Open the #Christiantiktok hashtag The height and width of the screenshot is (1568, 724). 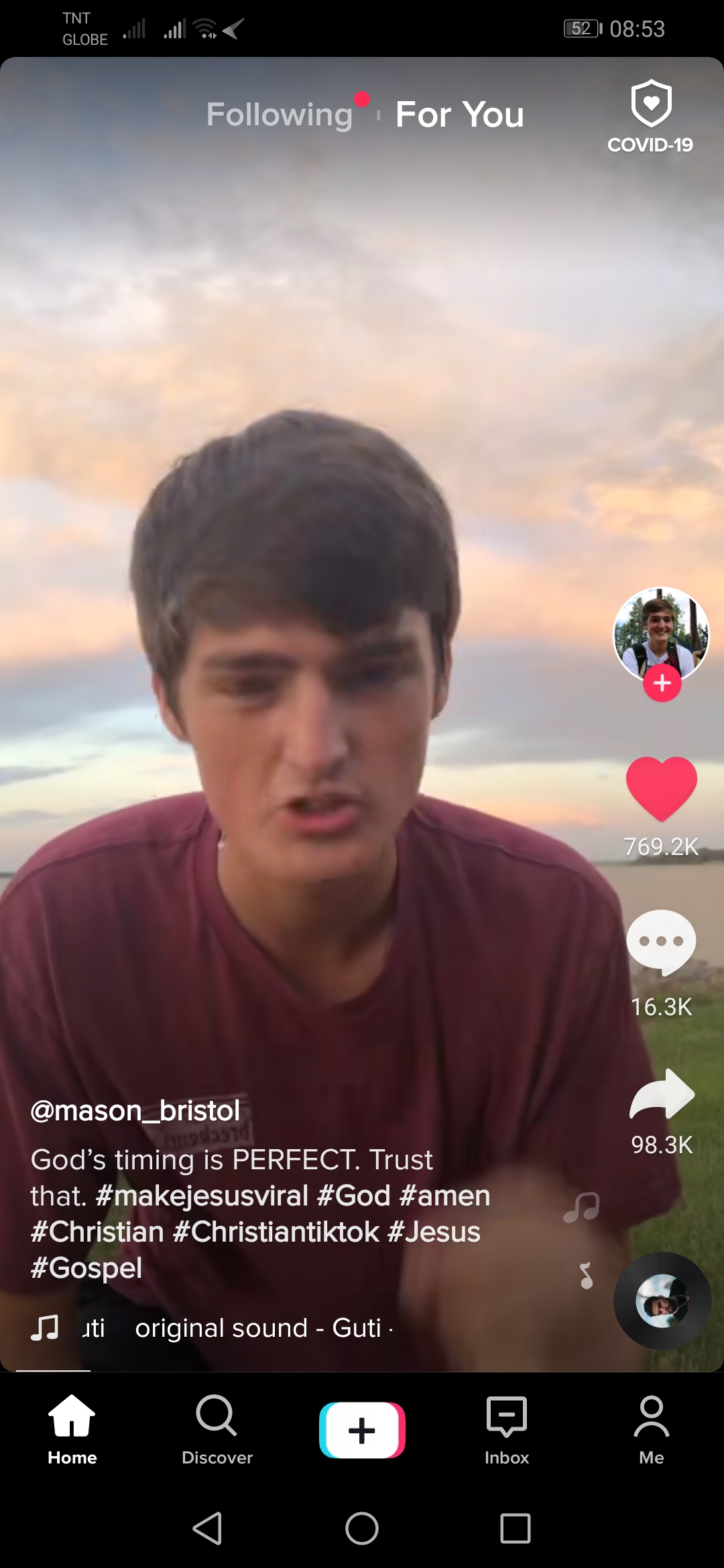276,1232
